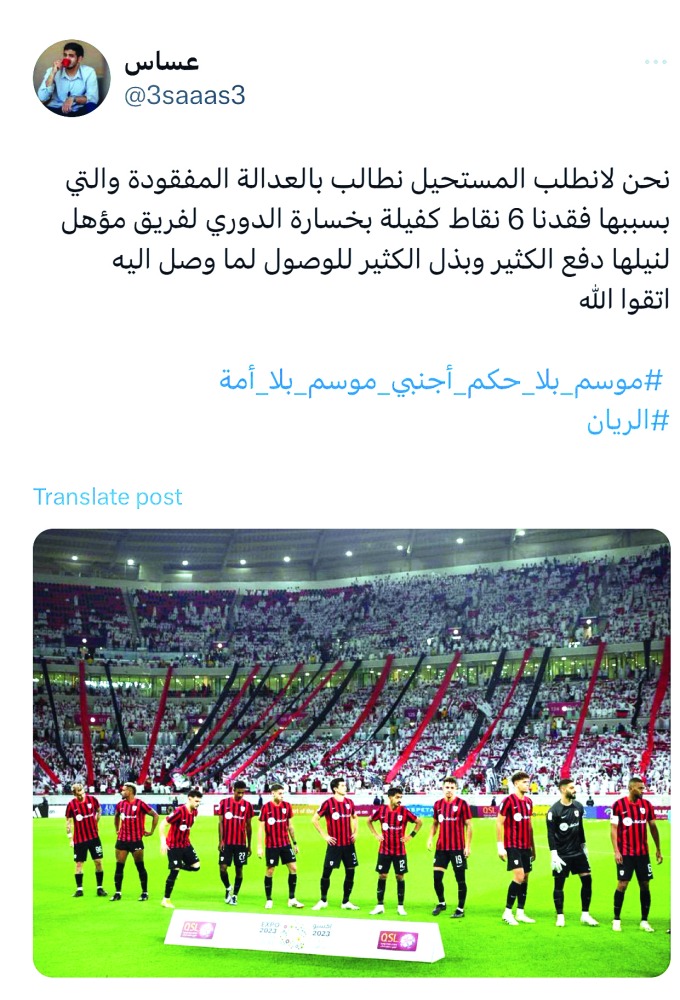The height and width of the screenshot is (1000, 680).
Task: Open hashtag #موسم_بلا_حكم_أجنبي_موسم_بلا_أمة
Action: (x=442, y=381)
